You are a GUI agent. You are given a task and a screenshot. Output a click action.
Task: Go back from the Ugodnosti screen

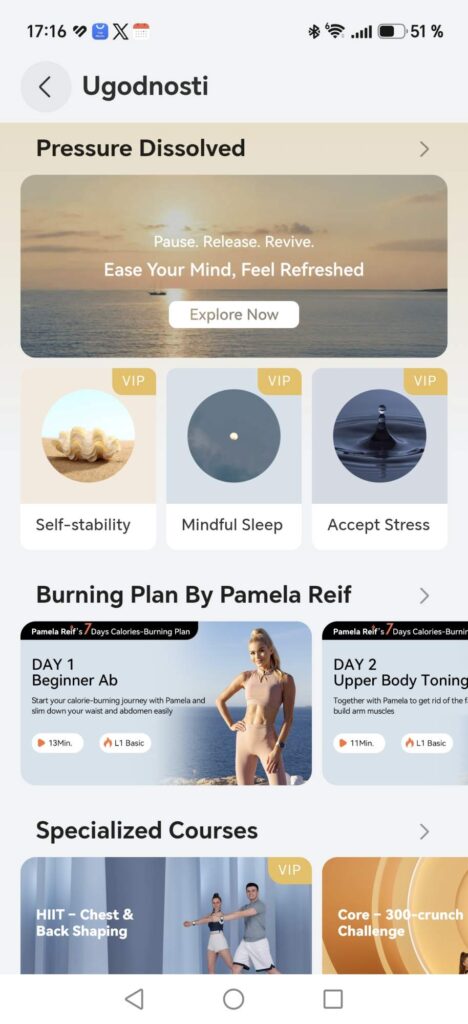(46, 86)
